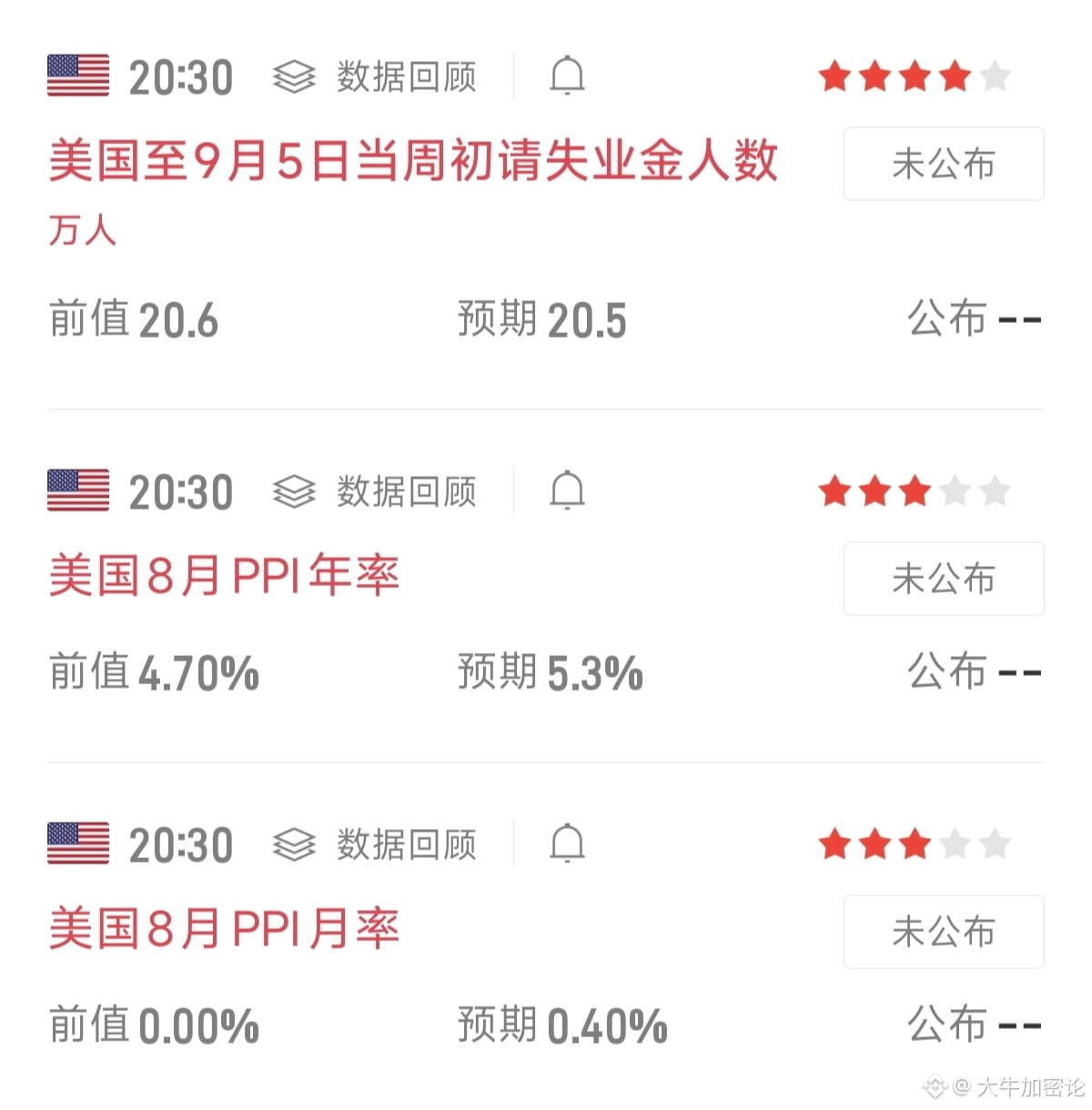Enable bell reminder for 美国8月PPI年率

tap(567, 490)
